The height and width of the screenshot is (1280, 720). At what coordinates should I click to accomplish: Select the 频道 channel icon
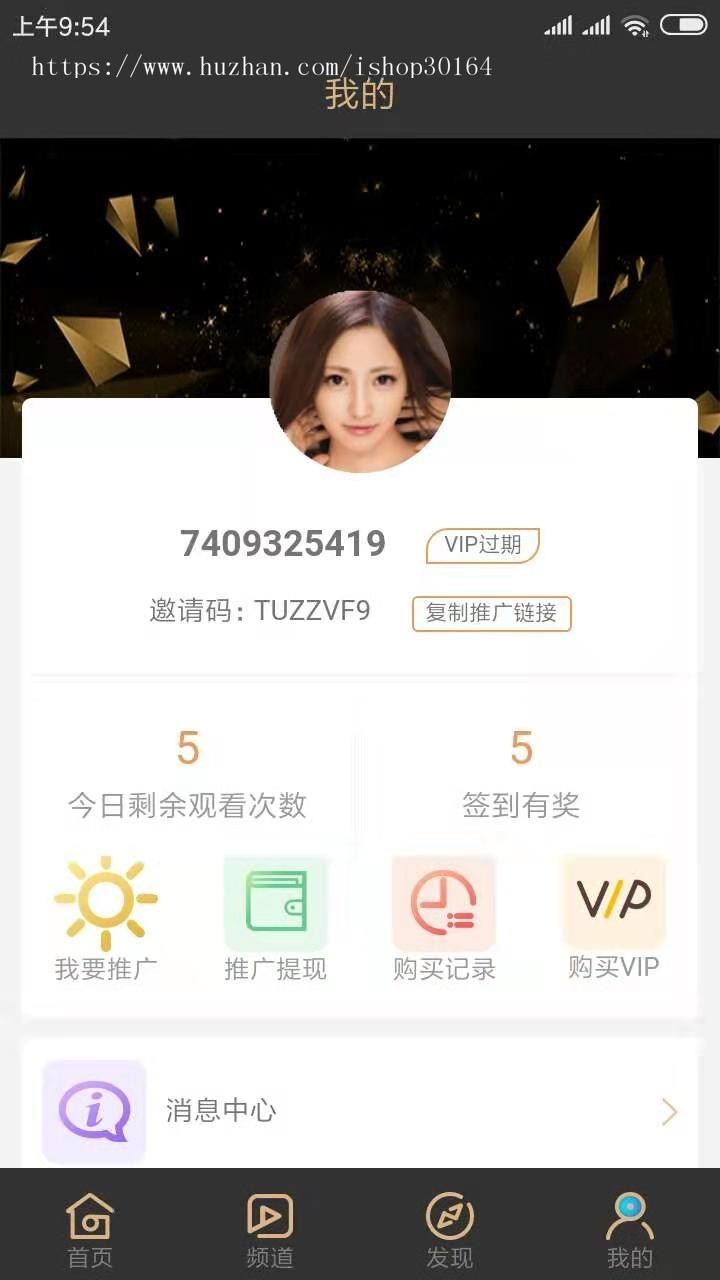pos(269,1215)
